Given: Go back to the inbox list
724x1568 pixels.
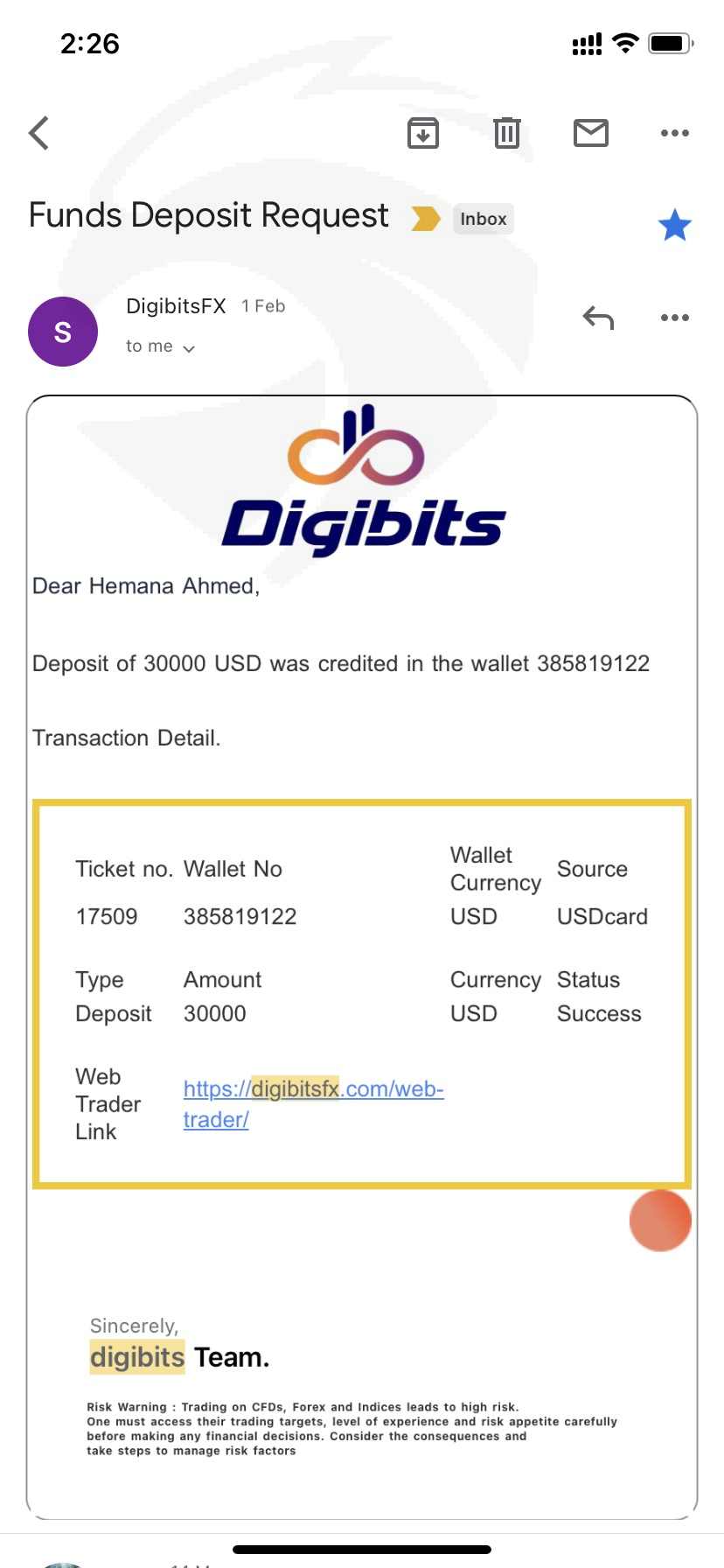Looking at the screenshot, I should click(x=39, y=134).
